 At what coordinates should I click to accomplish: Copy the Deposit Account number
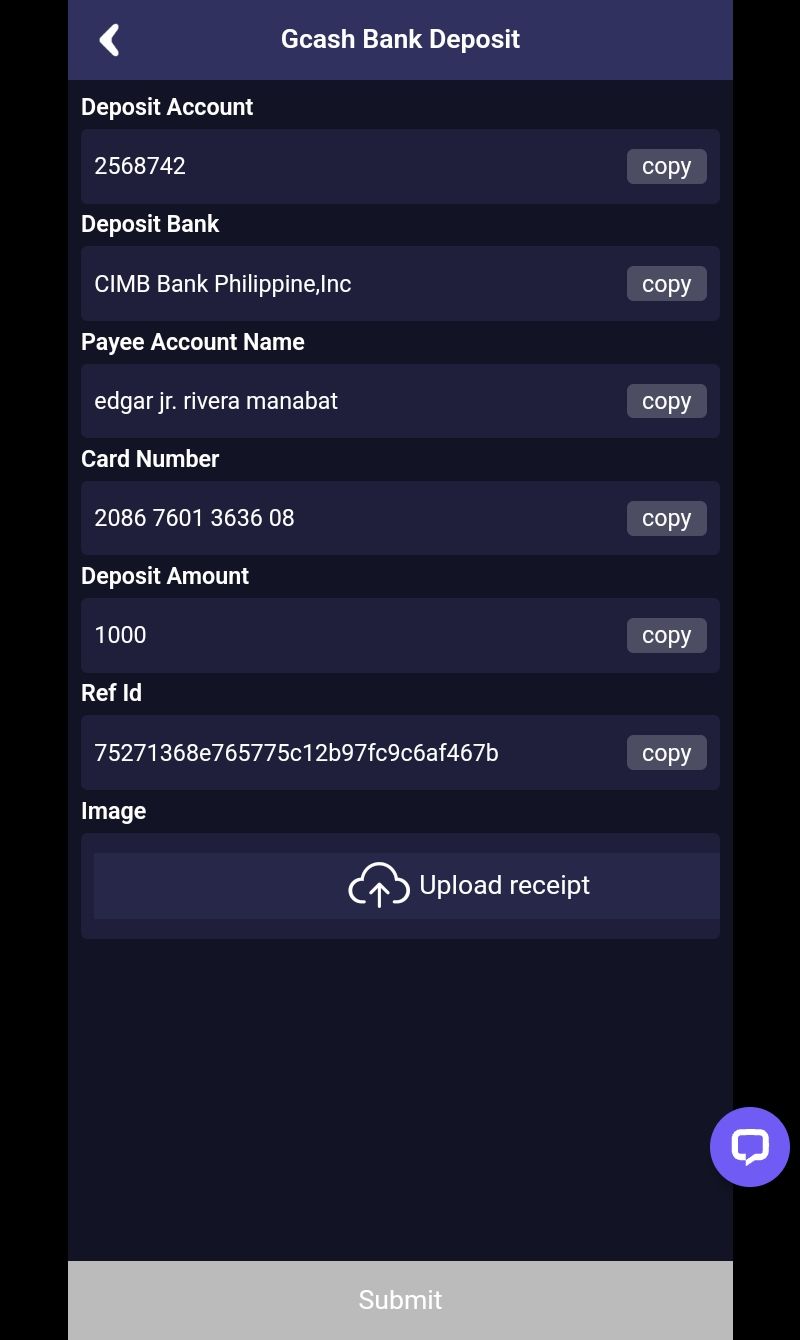pyautogui.click(x=666, y=166)
